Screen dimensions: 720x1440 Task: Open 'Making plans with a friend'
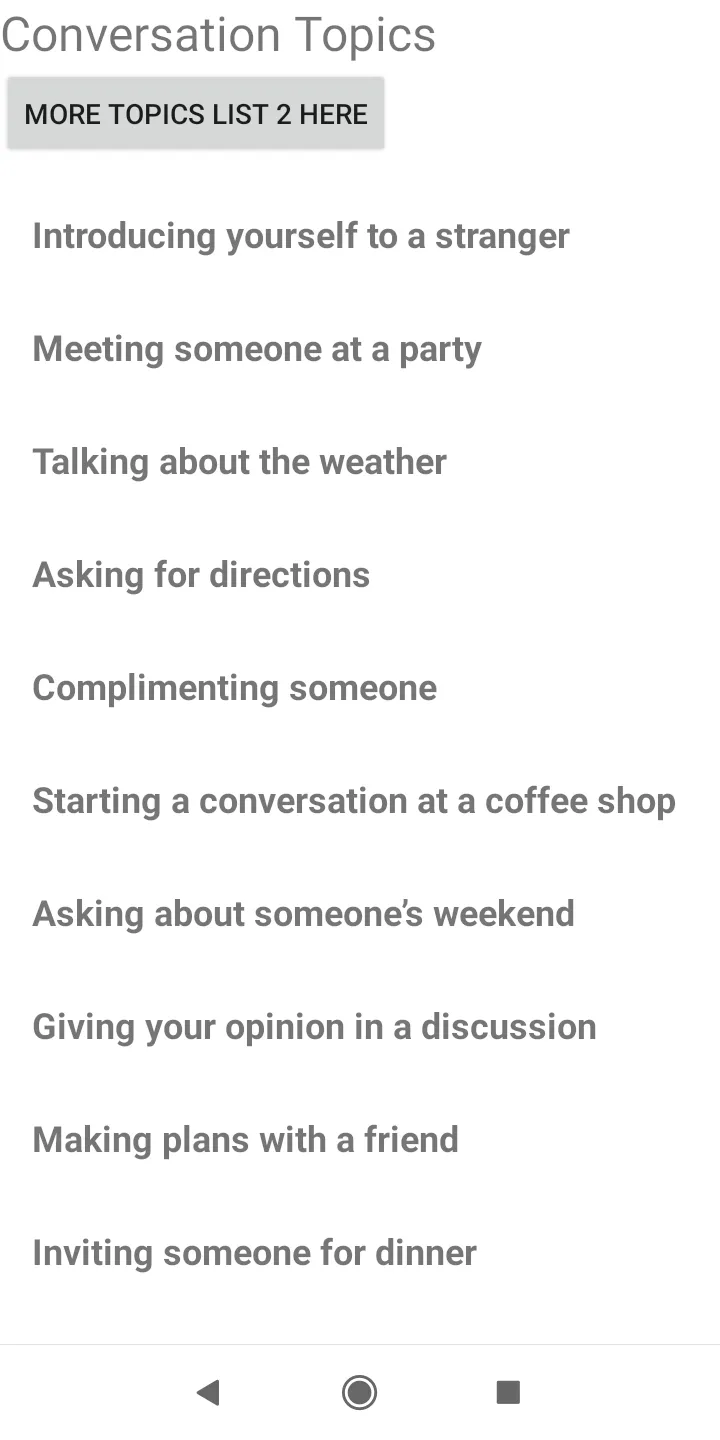(x=246, y=1141)
